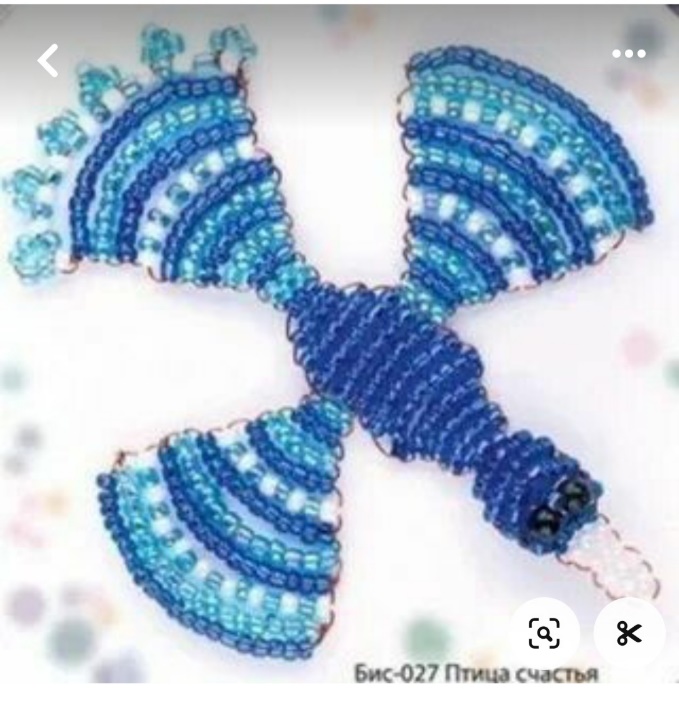
Task: Open the three-dot overflow menu
Action: (628, 54)
